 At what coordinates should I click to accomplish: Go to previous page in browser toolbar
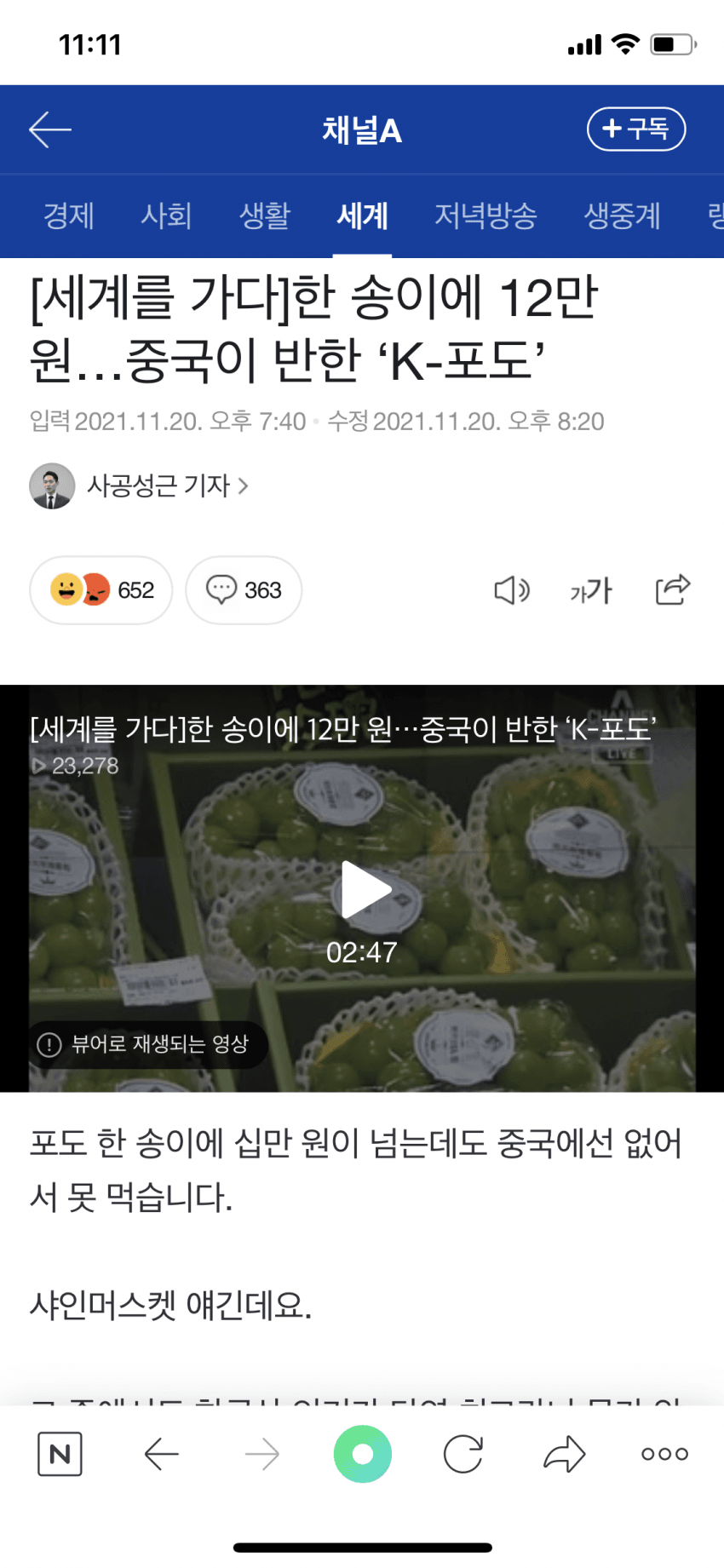pos(161,1454)
